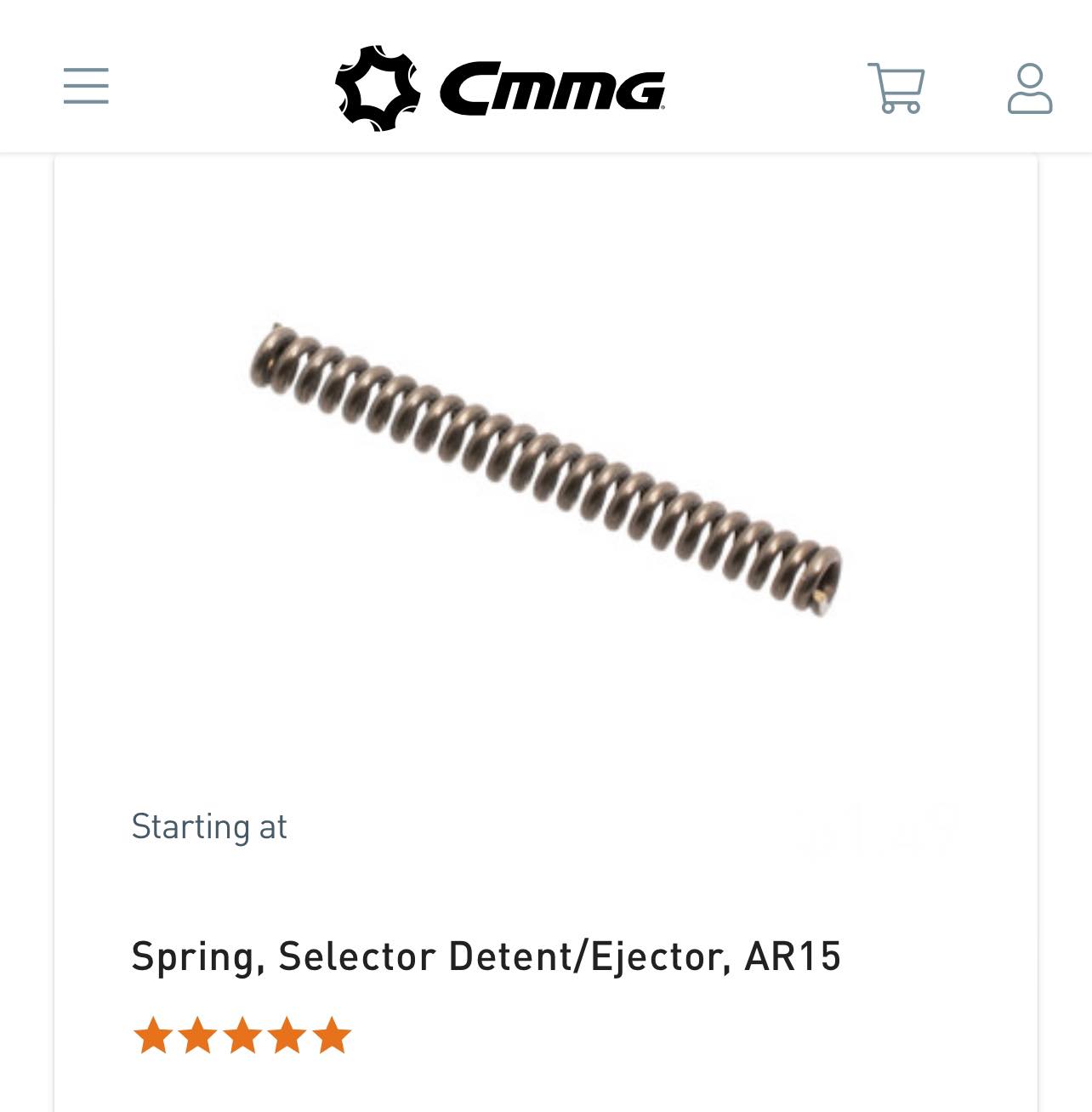Viewport: 1092px width, 1112px height.
Task: Open the shopping cart
Action: point(896,87)
